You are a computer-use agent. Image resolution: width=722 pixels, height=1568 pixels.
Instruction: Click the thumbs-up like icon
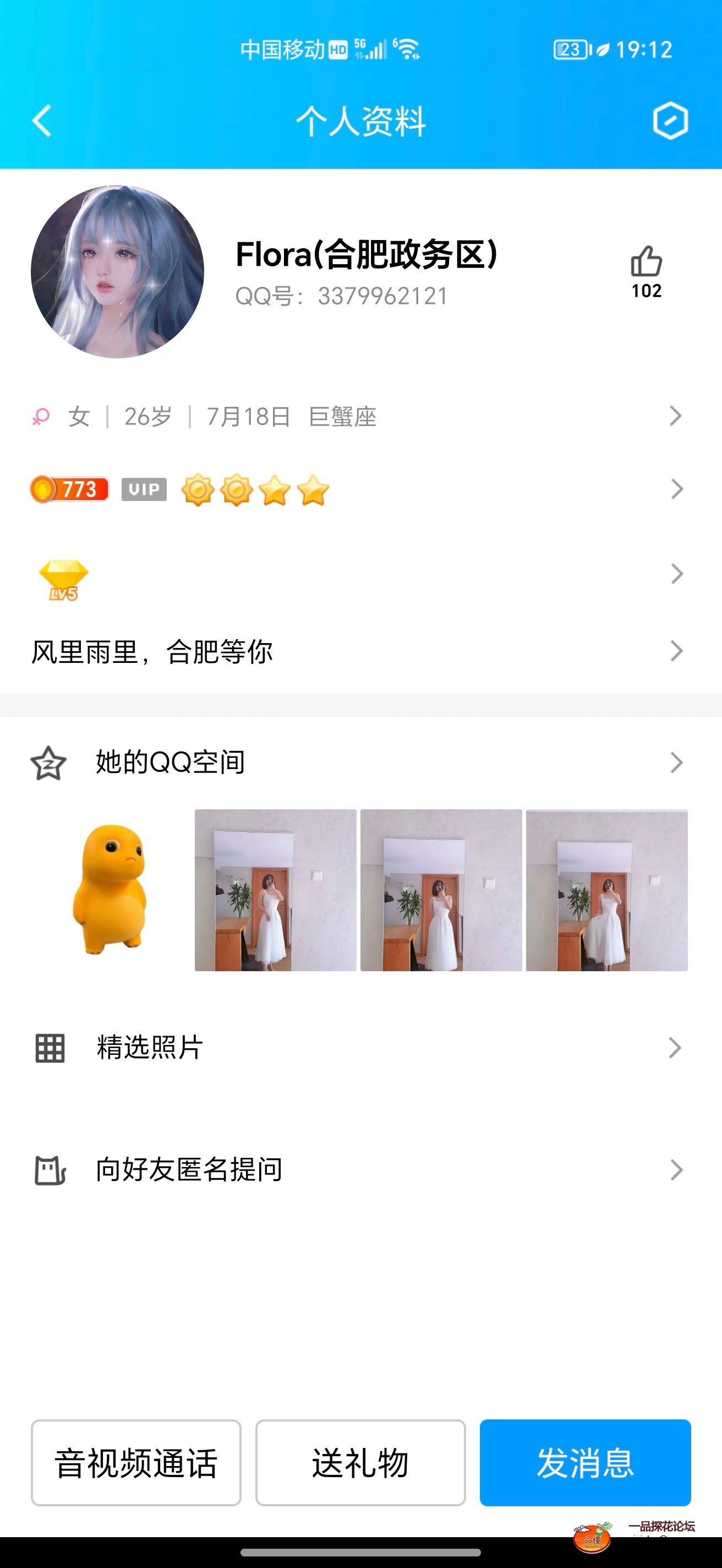click(x=647, y=260)
